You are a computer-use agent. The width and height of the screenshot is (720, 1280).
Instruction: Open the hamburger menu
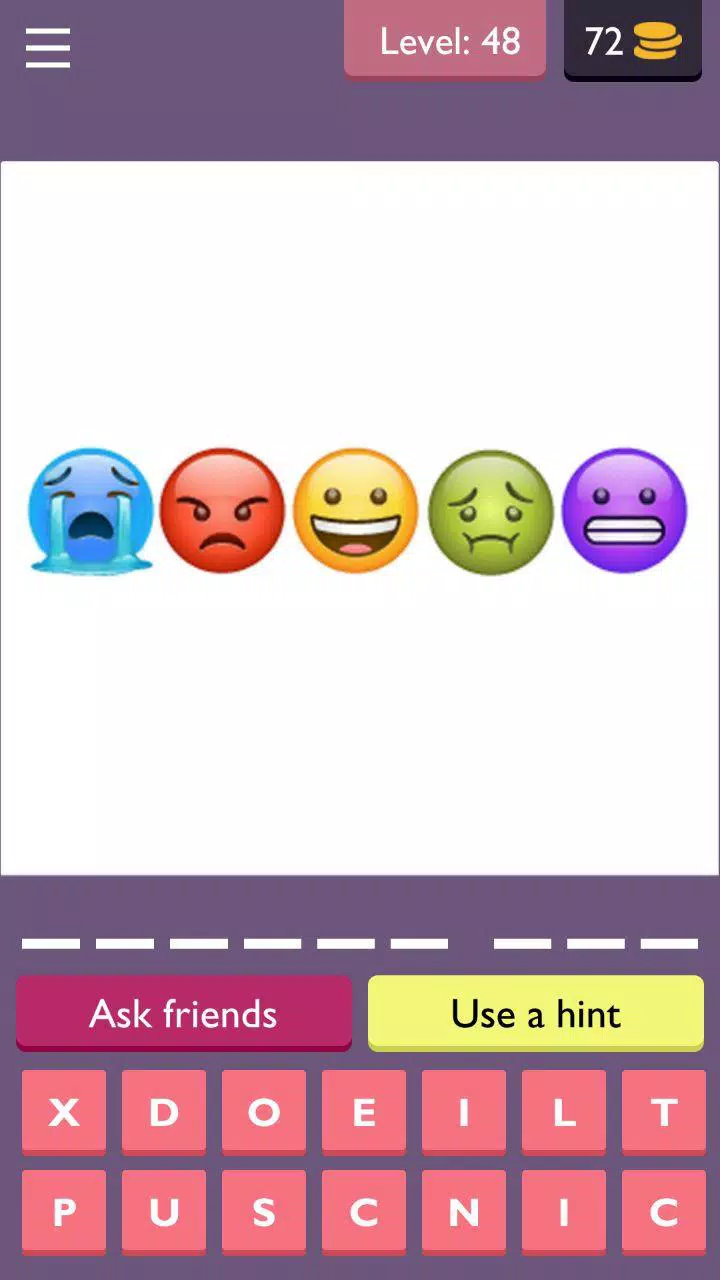pyautogui.click(x=45, y=44)
